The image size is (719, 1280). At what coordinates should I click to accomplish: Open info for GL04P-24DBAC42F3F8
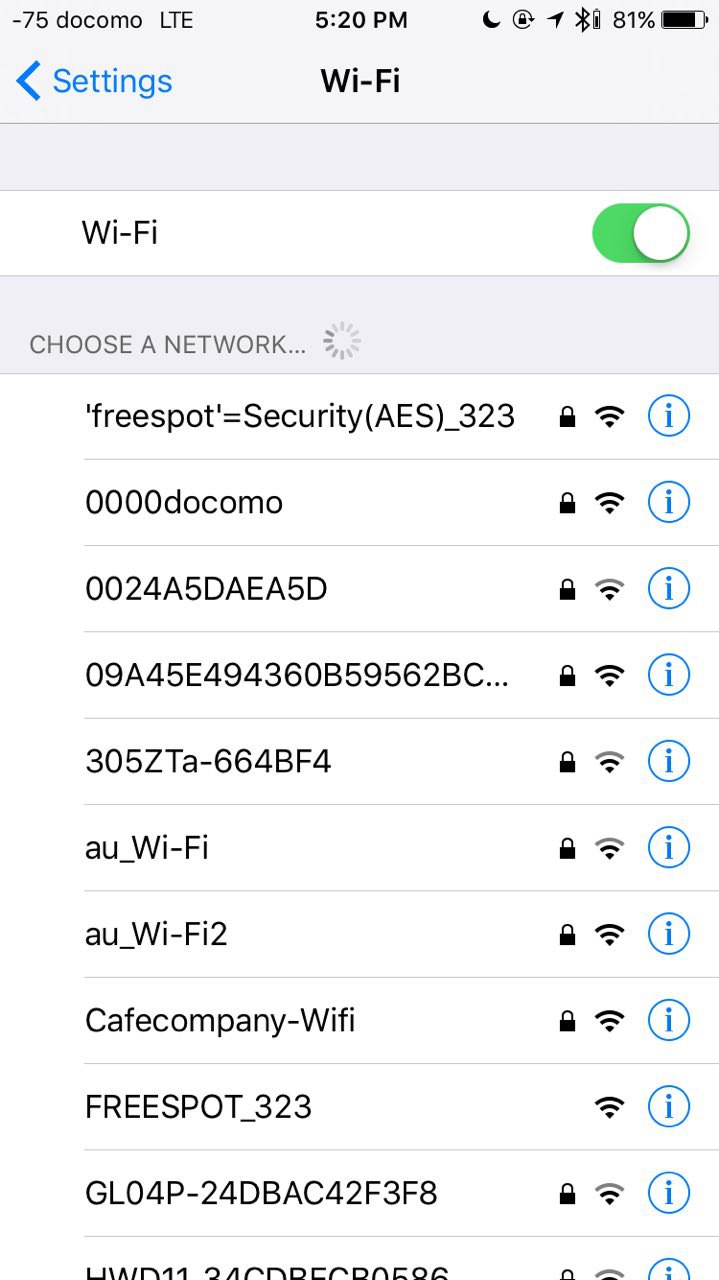coord(669,1193)
